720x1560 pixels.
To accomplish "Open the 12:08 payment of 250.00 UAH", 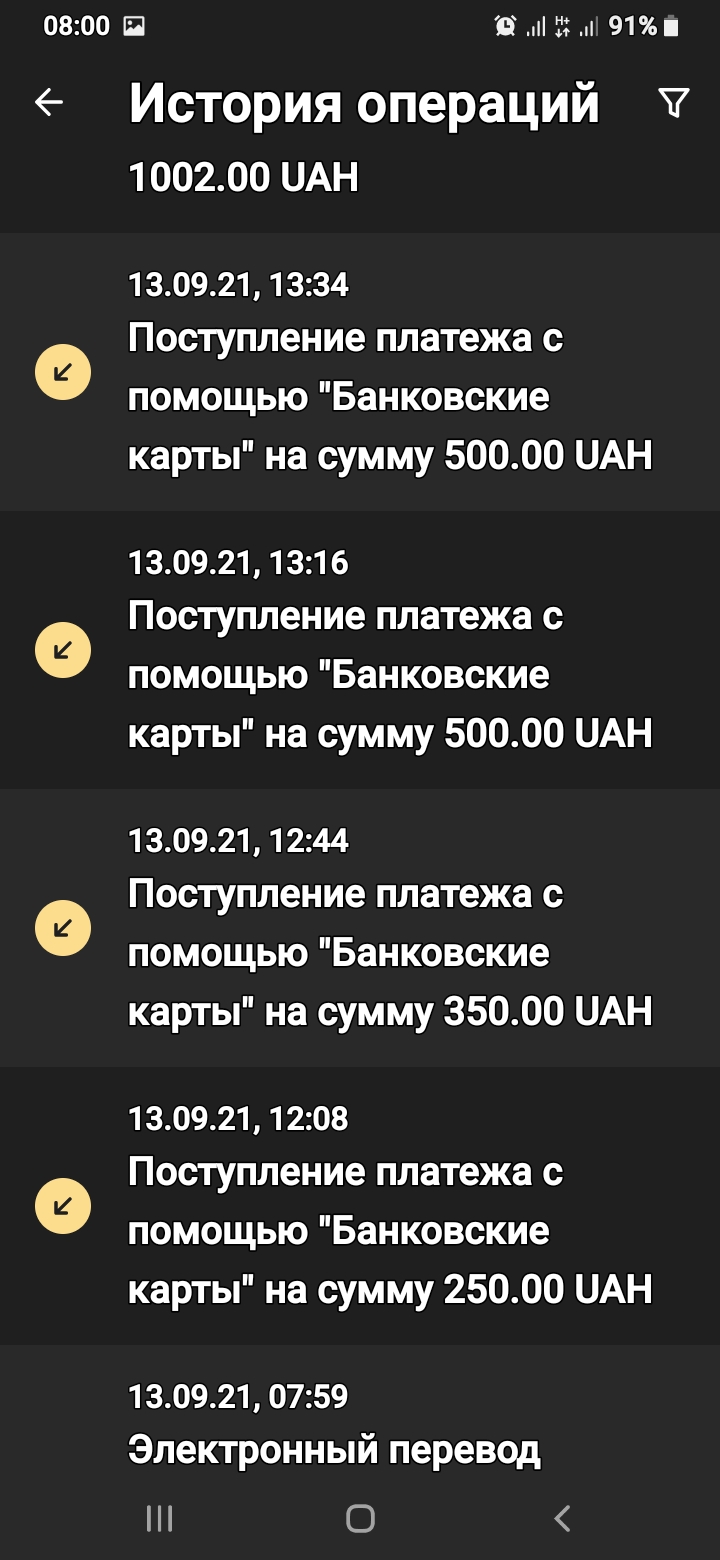I will pos(390,1206).
